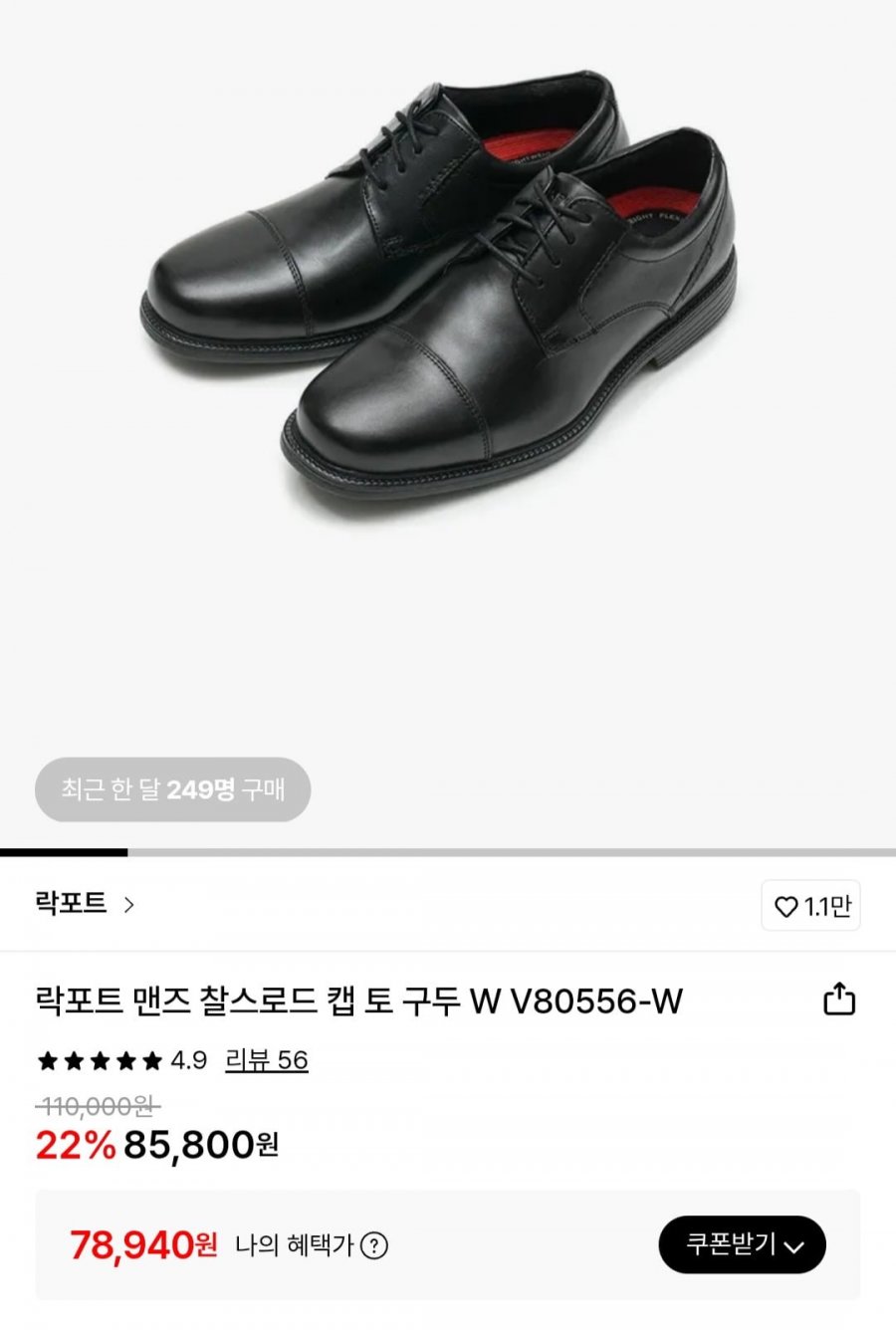Share this product

[x=839, y=998]
